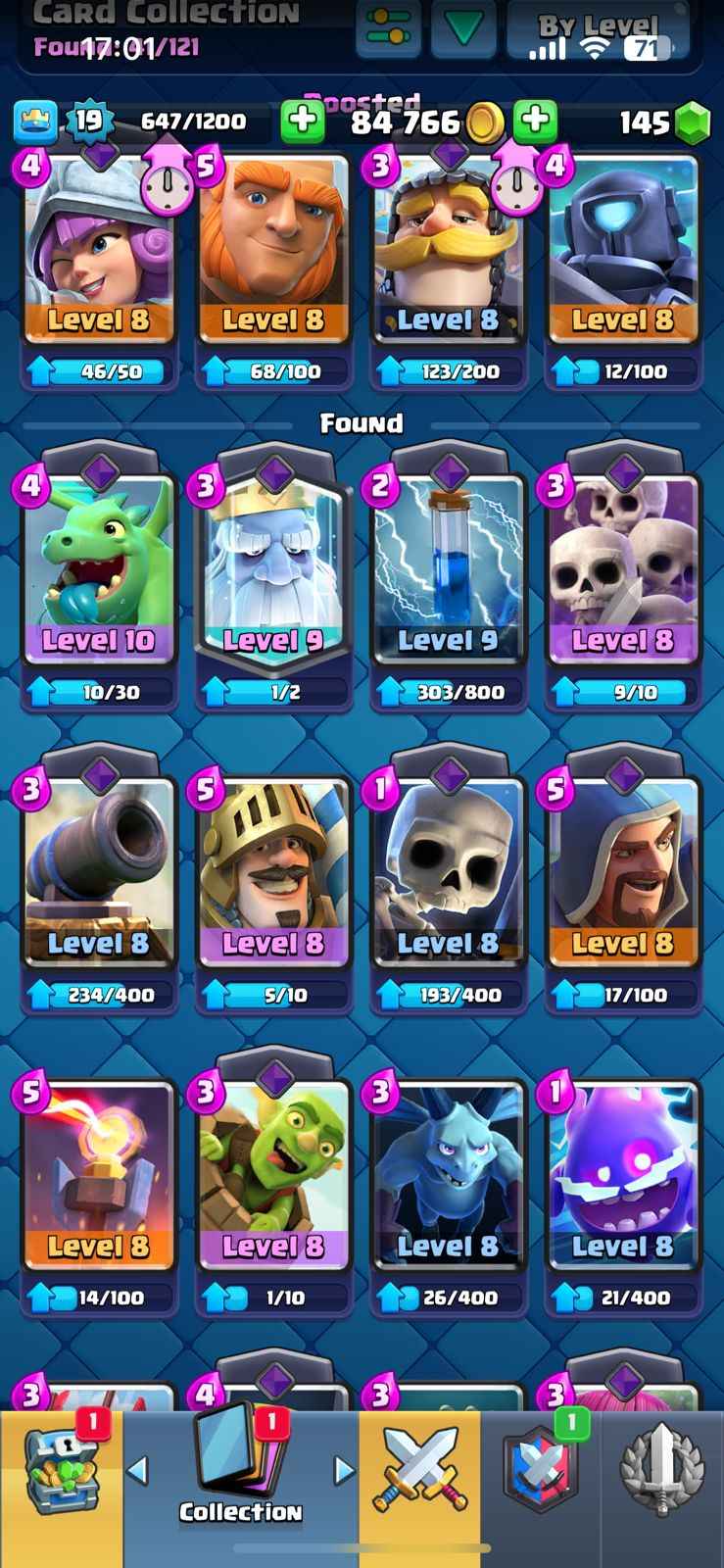Open the Zap spell Level 9 card

[x=448, y=578]
